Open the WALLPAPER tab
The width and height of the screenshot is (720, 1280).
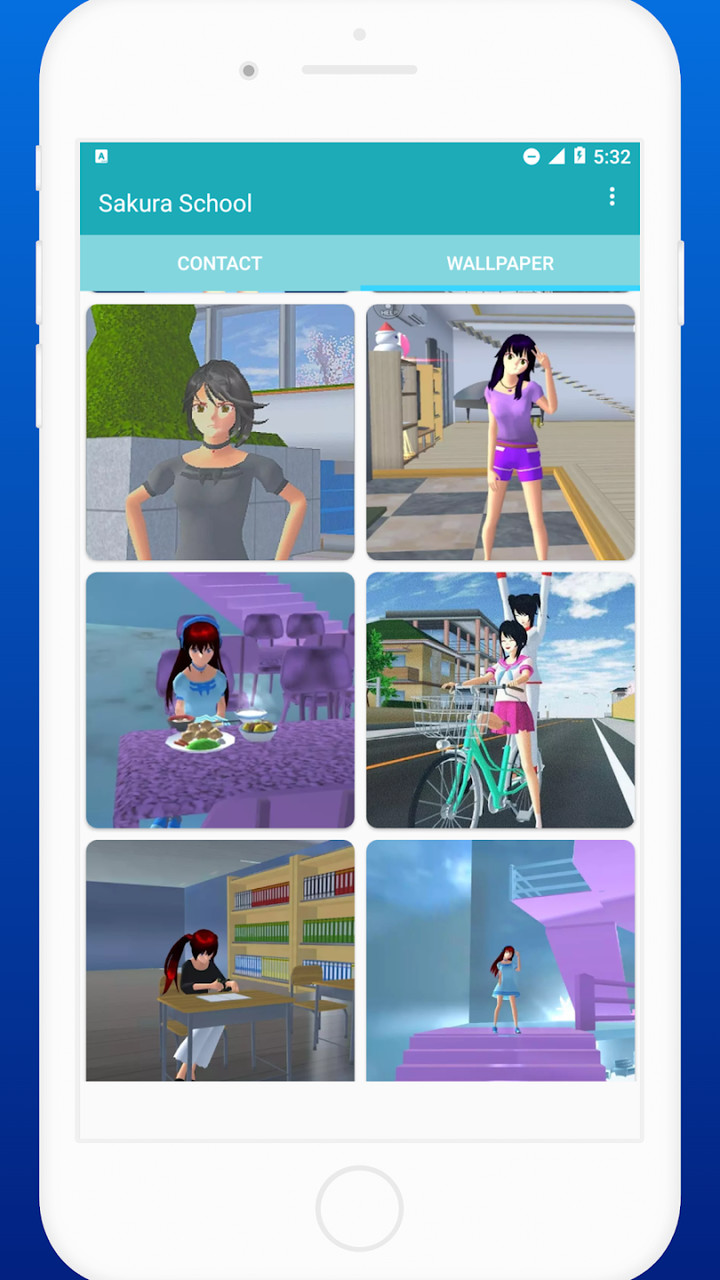click(500, 263)
